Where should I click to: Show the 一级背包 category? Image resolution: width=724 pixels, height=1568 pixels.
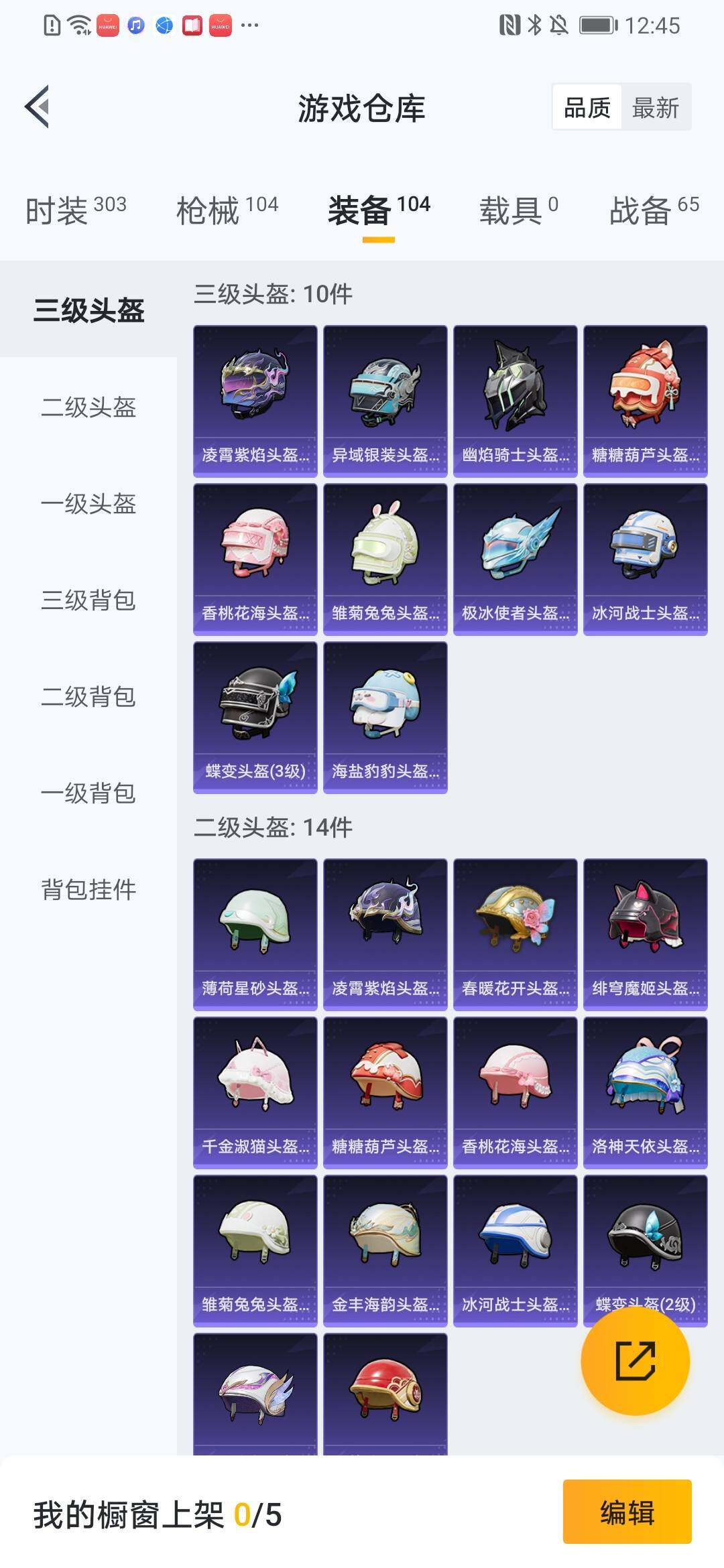88,793
